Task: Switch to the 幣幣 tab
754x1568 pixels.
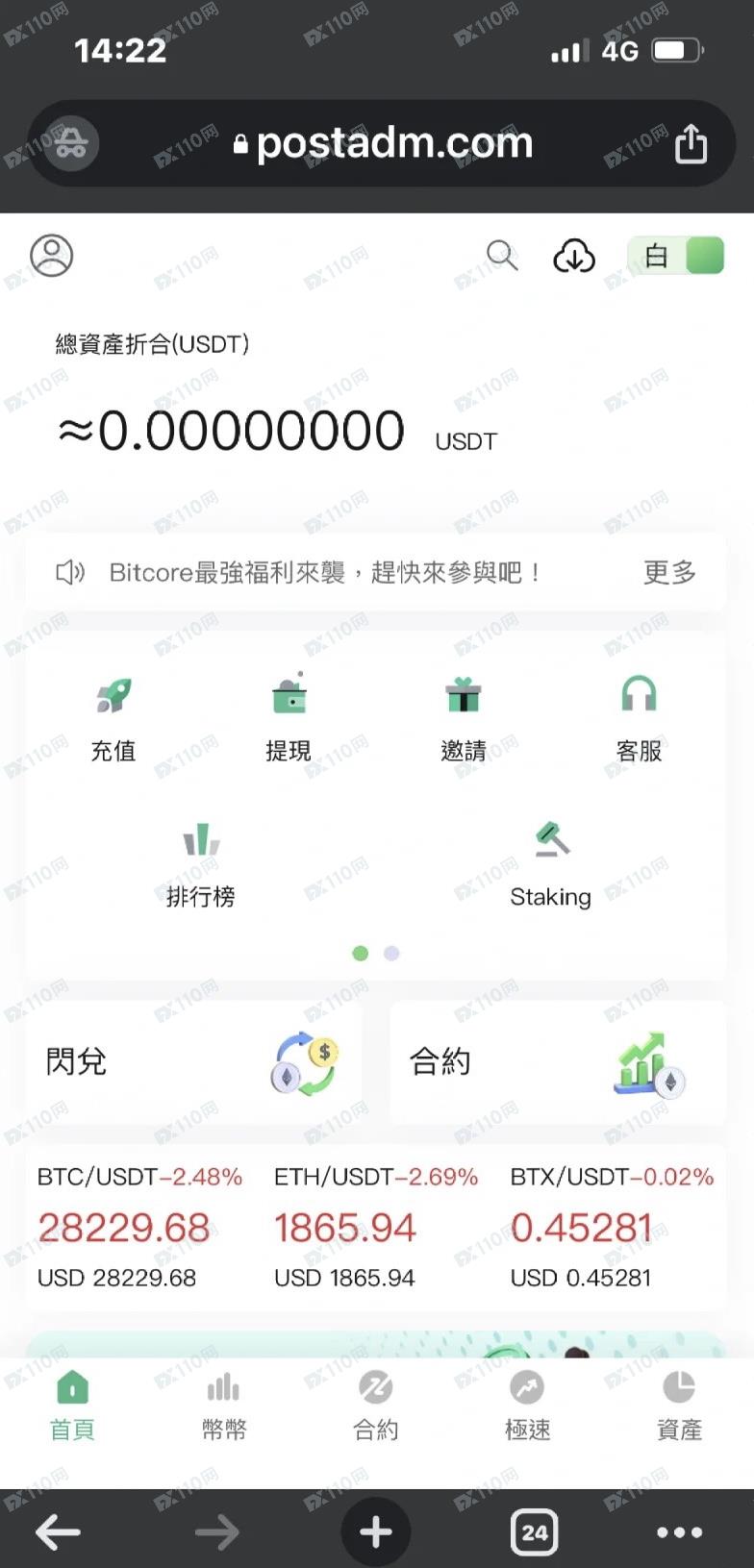Action: 224,1406
